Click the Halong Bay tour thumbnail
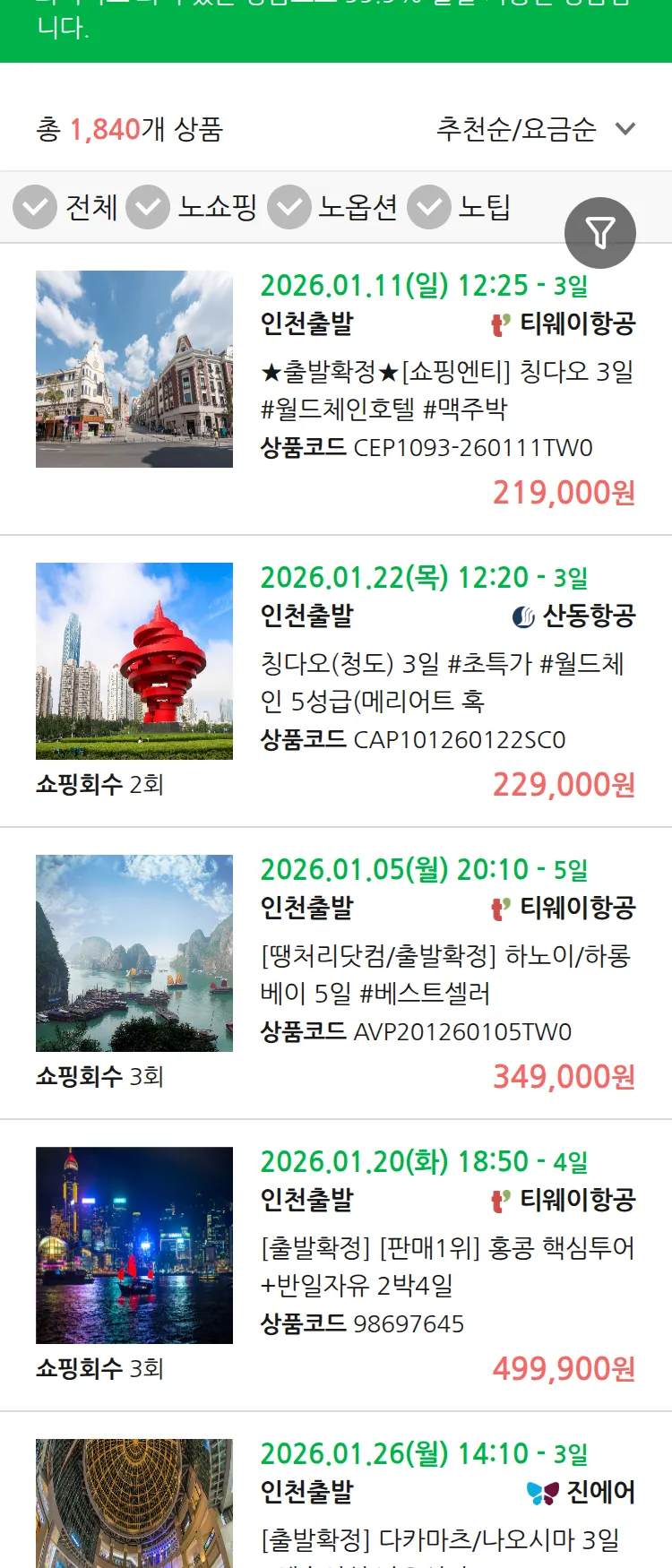 [134, 952]
